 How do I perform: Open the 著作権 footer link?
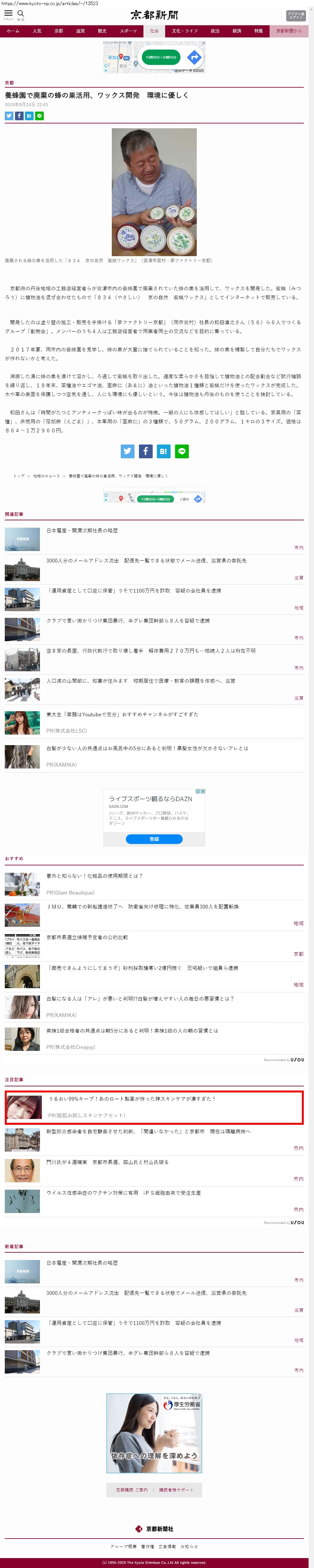[147, 1546]
